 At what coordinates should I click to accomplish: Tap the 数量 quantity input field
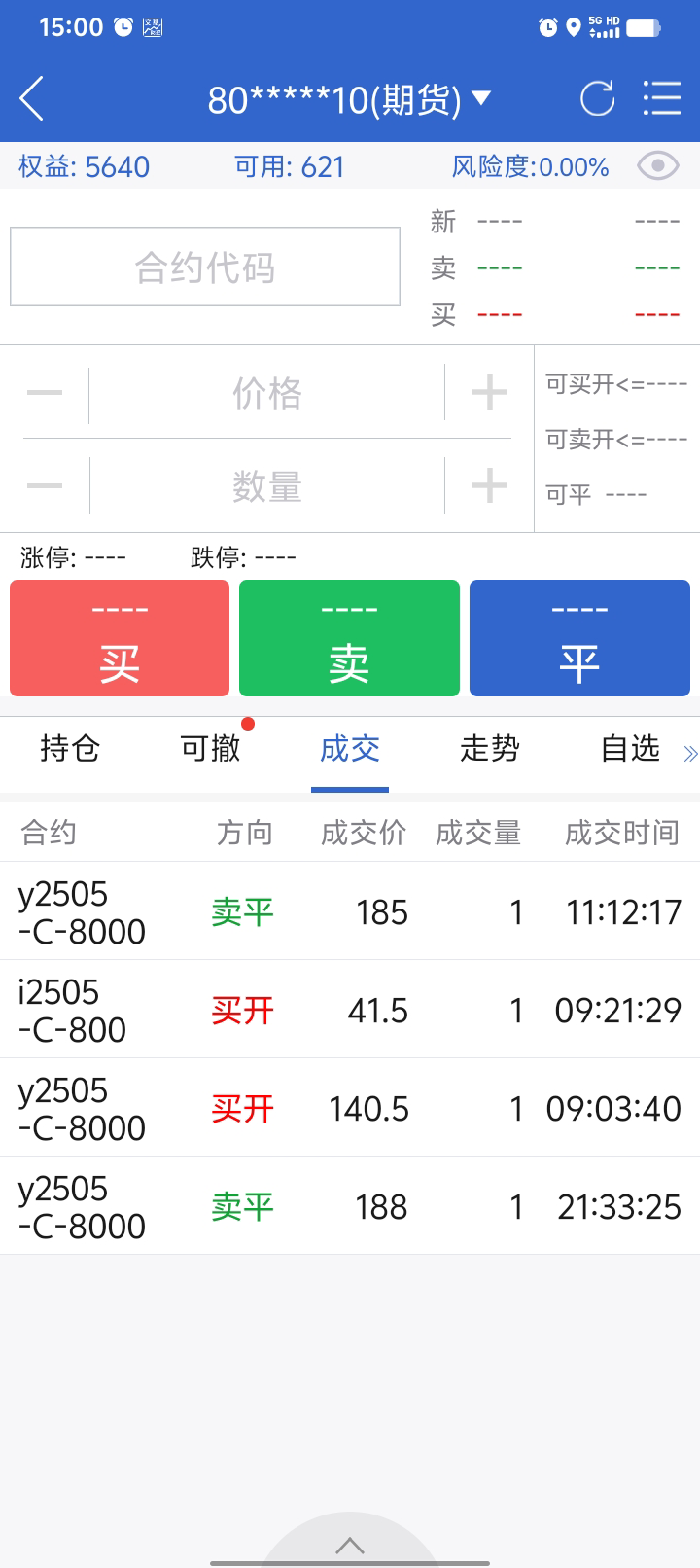267,485
